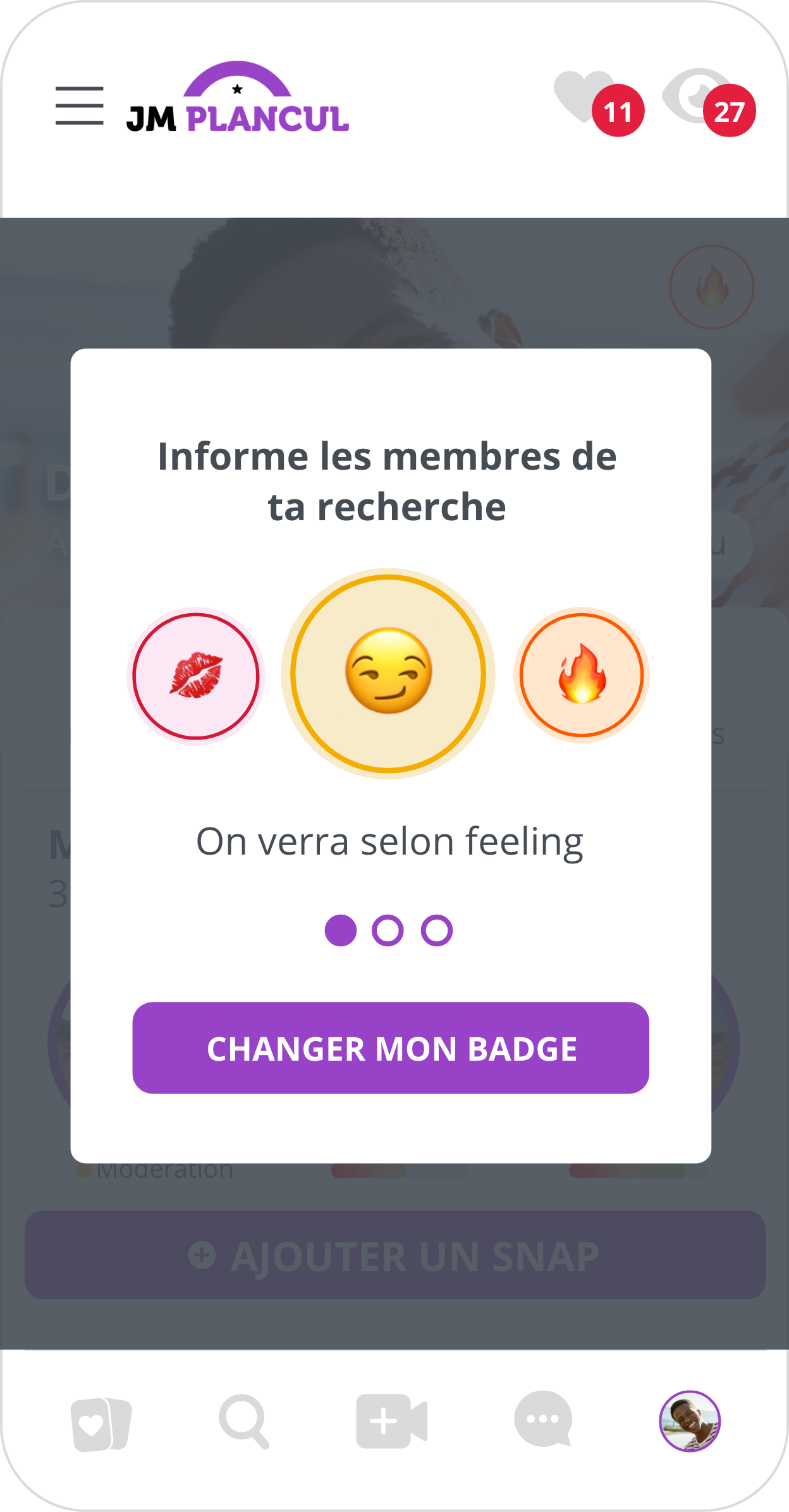789x1512 pixels.
Task: Go to the third page indicator dot
Action: (x=437, y=930)
